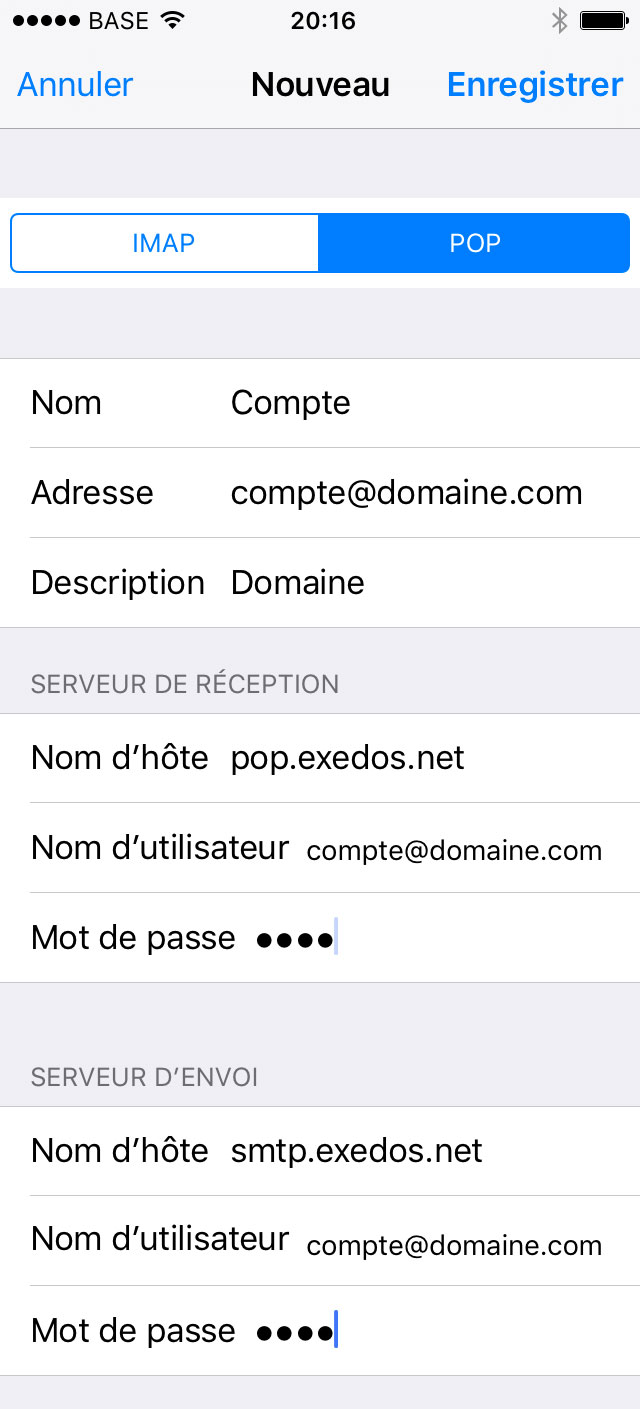Save the account with Enregistrer
Viewport: 640px width, 1409px height.
(x=535, y=85)
